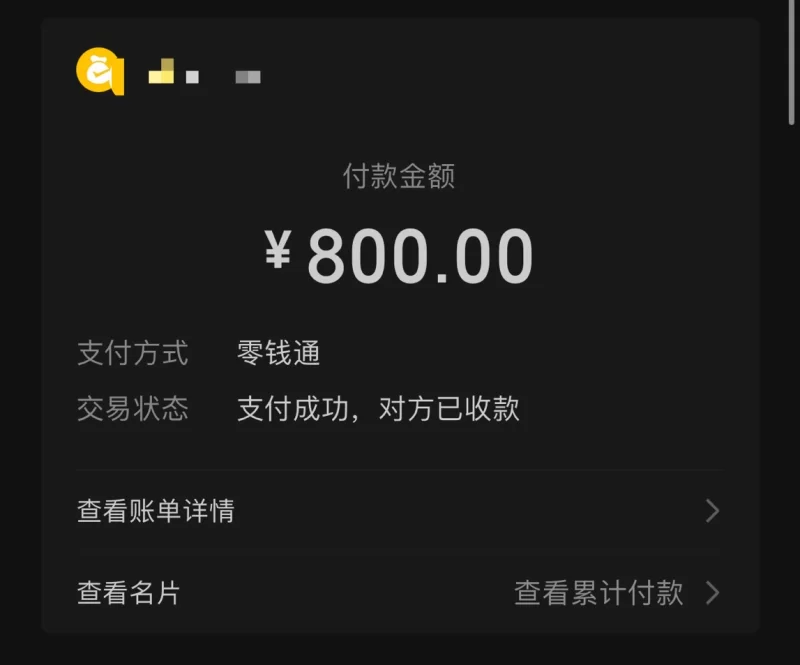Open 查看累计付款 cumulative payments
Screen dimensions: 800x665
click(600, 593)
